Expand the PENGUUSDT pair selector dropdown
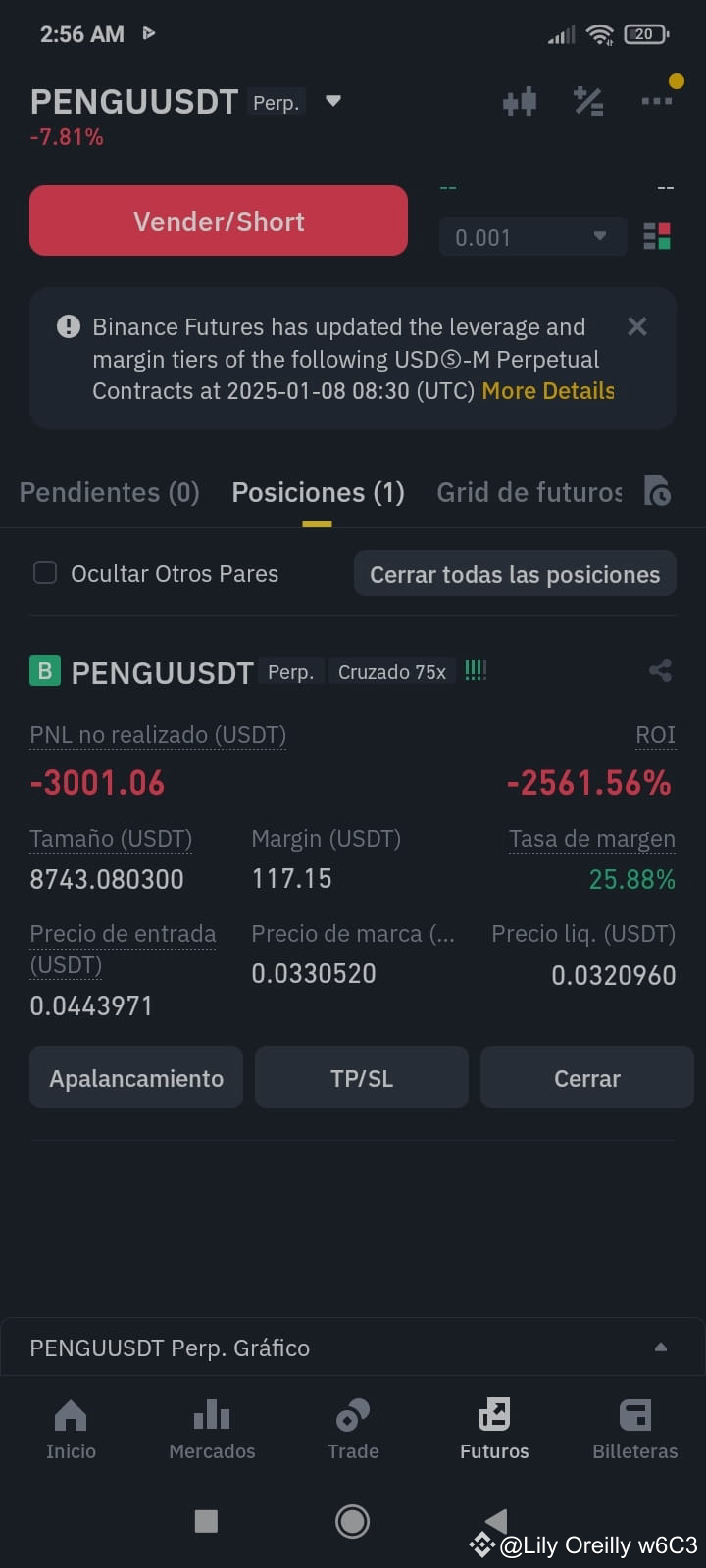 (x=332, y=101)
